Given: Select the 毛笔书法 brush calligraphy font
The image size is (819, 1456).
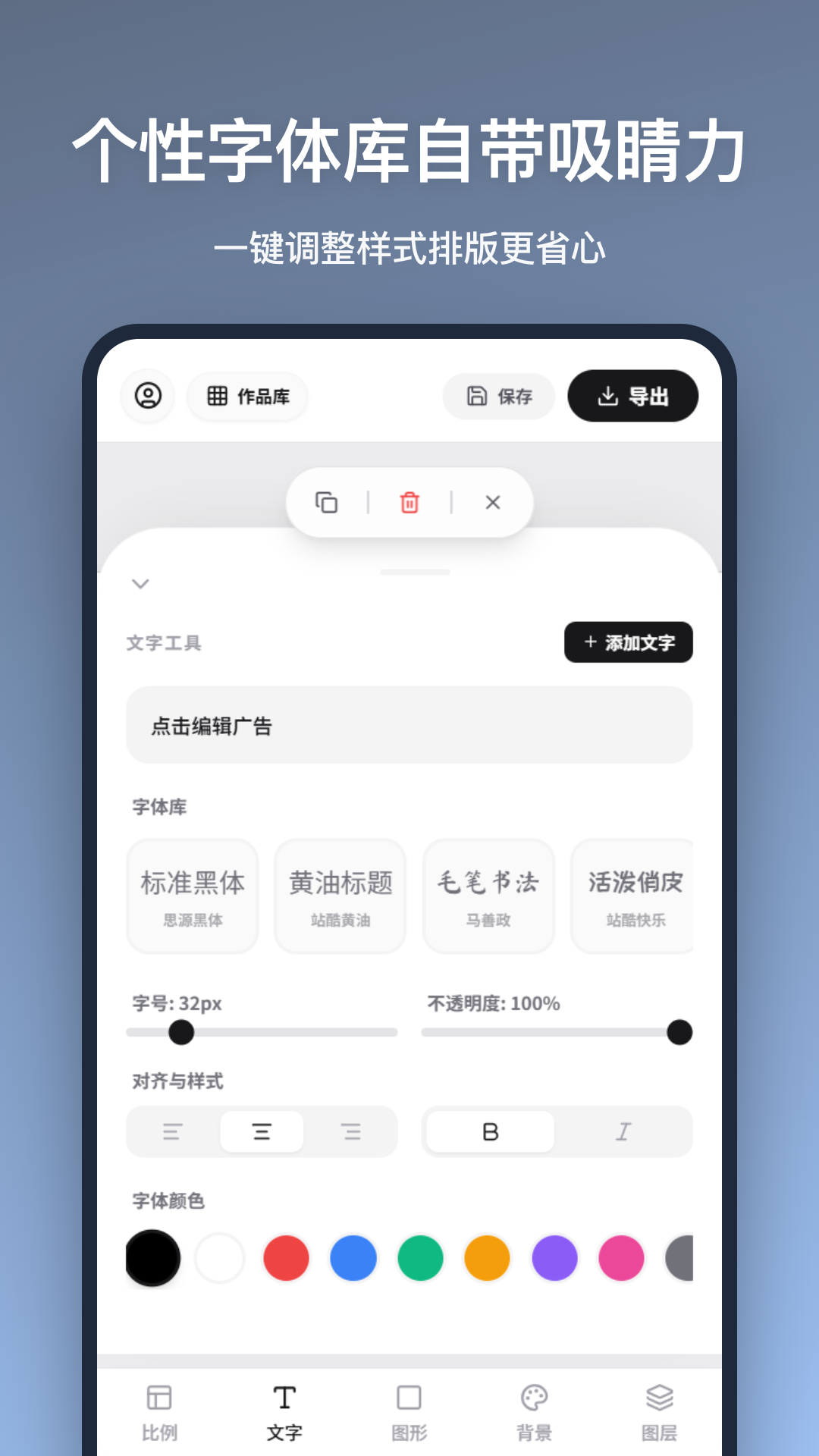Looking at the screenshot, I should click(x=488, y=896).
